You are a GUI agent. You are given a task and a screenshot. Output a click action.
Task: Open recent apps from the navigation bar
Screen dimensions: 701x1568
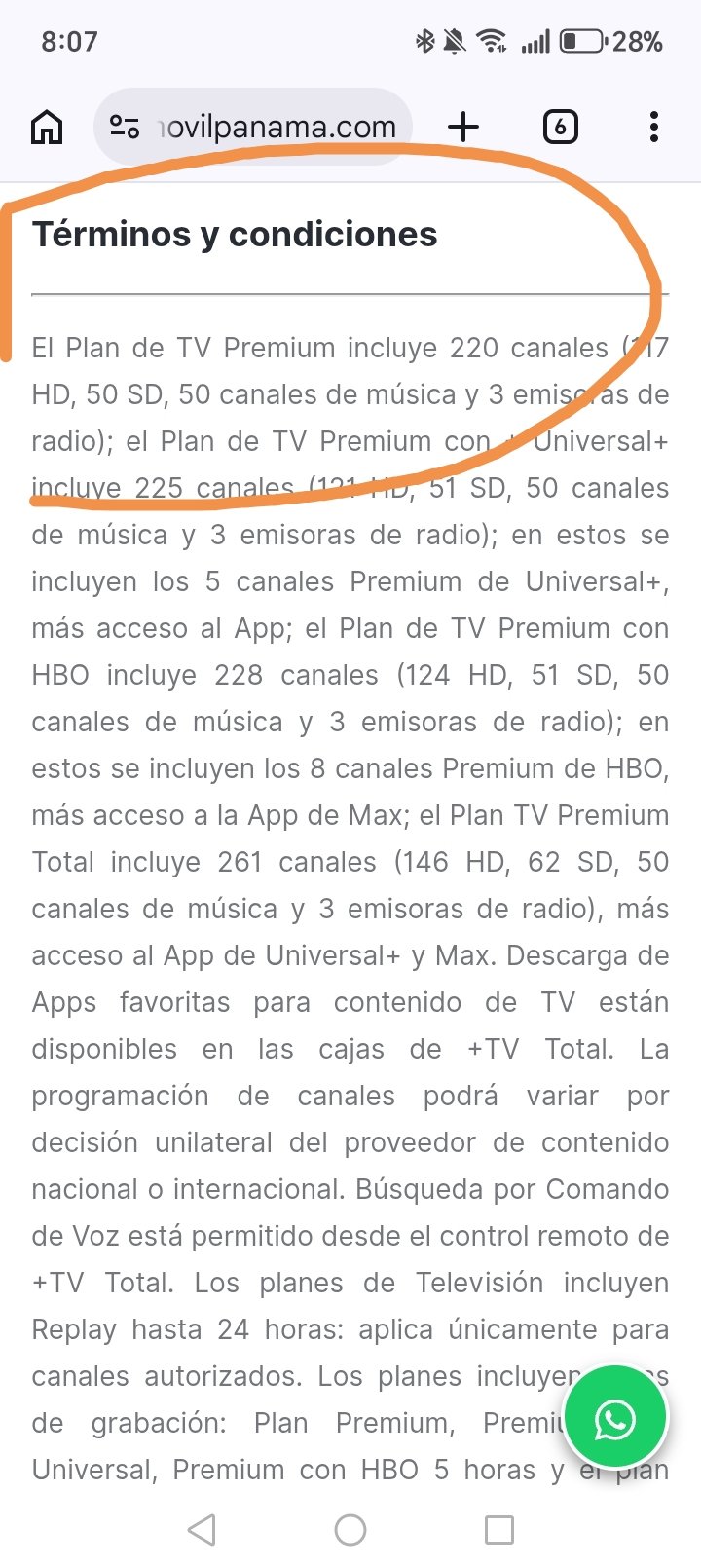tap(498, 1530)
